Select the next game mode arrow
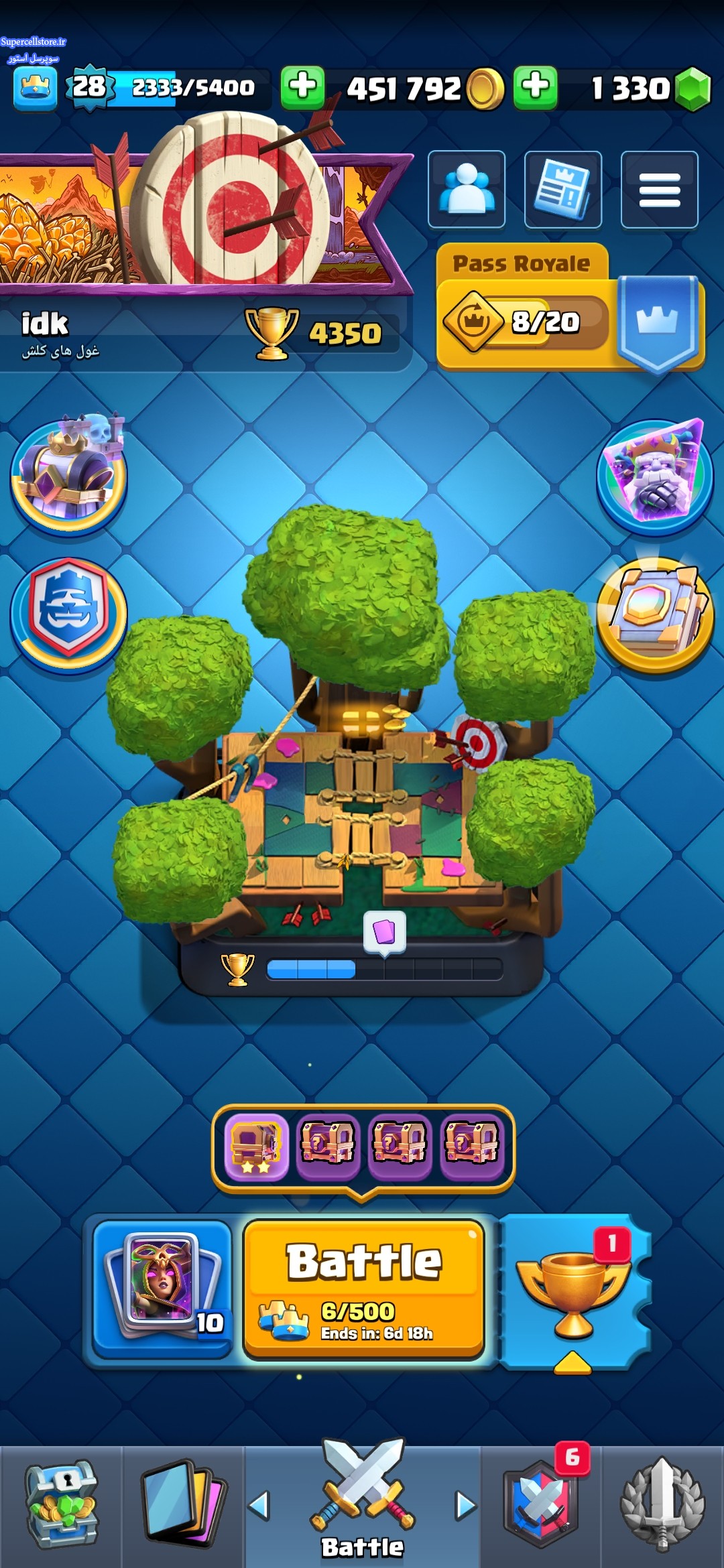 [x=465, y=1506]
